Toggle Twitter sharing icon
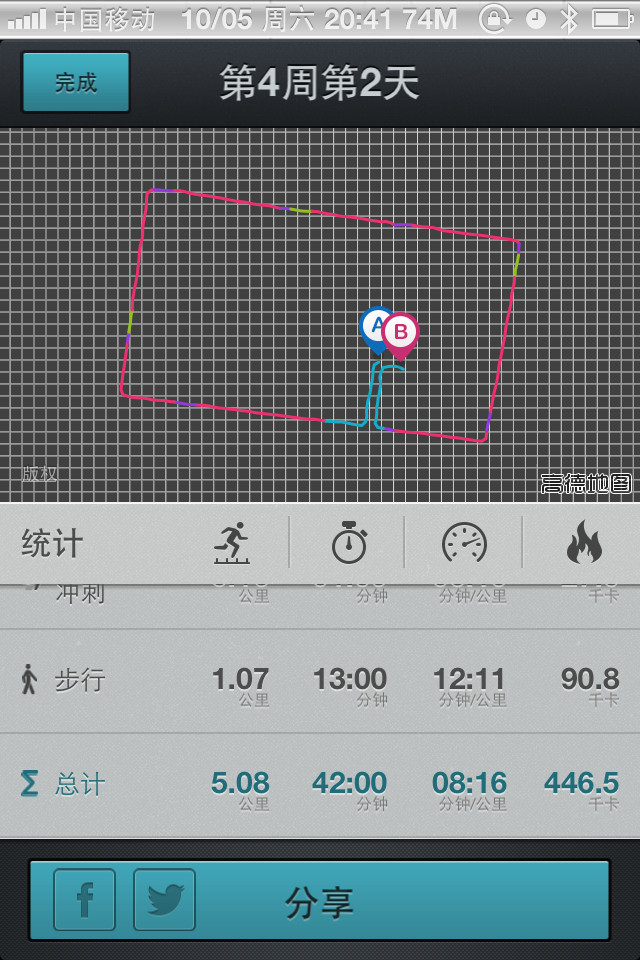This screenshot has height=960, width=640. tap(164, 900)
